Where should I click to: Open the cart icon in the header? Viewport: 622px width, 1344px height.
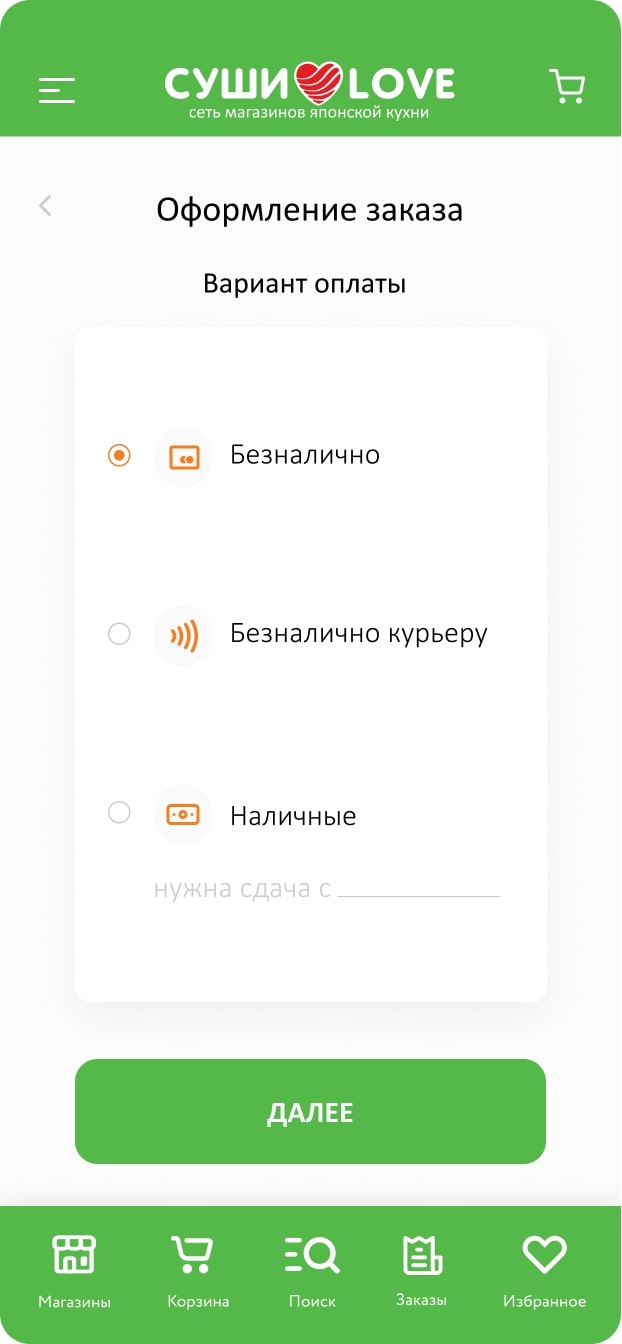567,87
